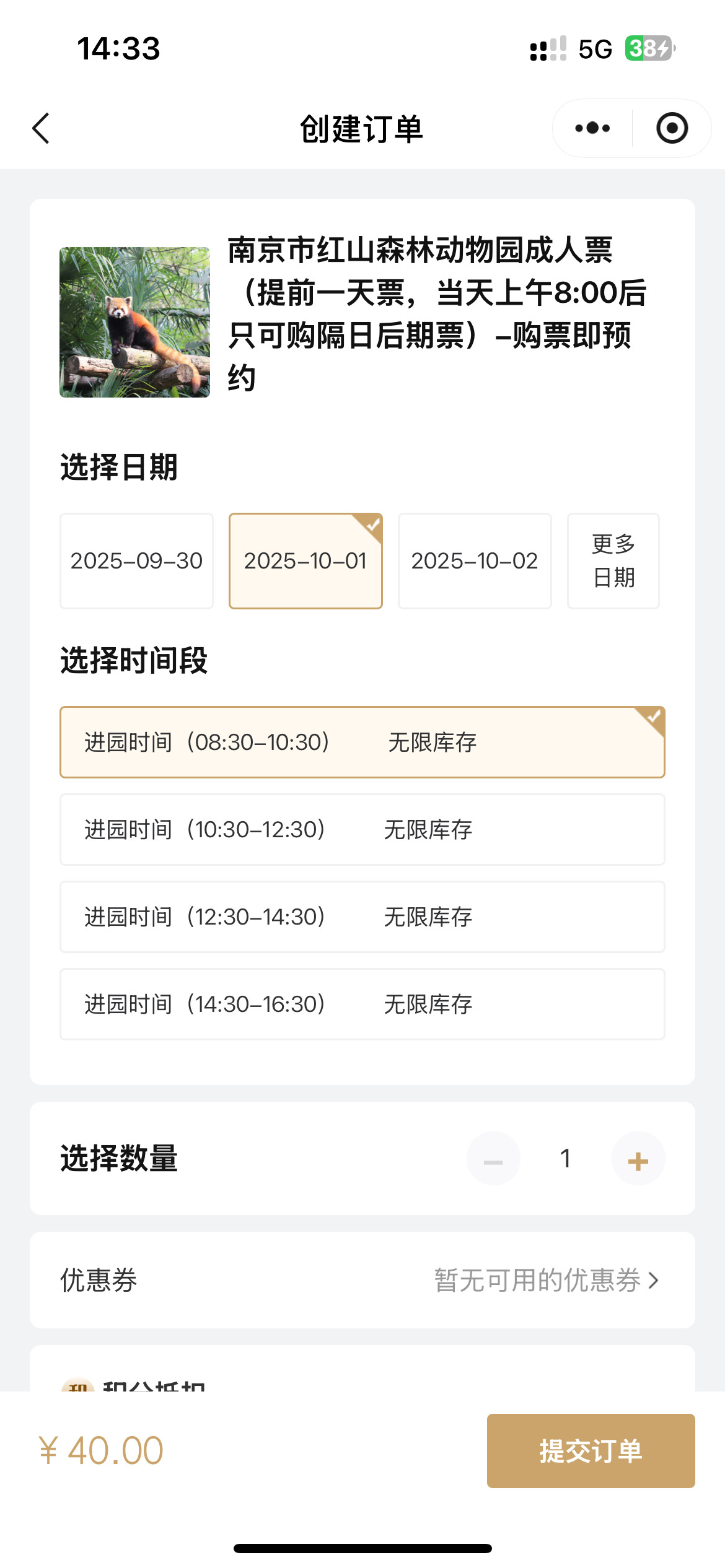The width and height of the screenshot is (725, 1568).
Task: Decrease the ticket quantity with minus
Action: 493,1159
